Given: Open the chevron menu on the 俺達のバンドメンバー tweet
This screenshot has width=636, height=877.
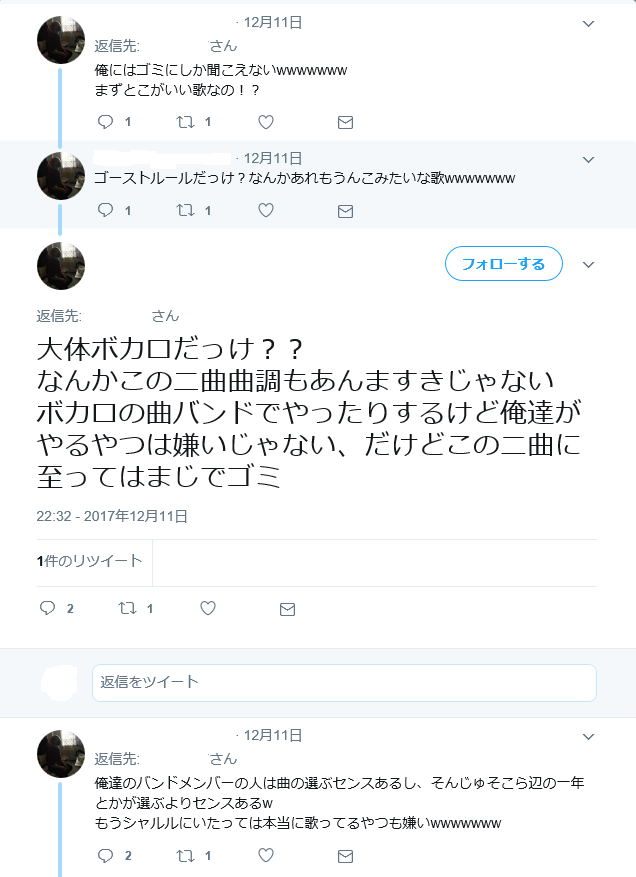Looking at the screenshot, I should point(588,735).
